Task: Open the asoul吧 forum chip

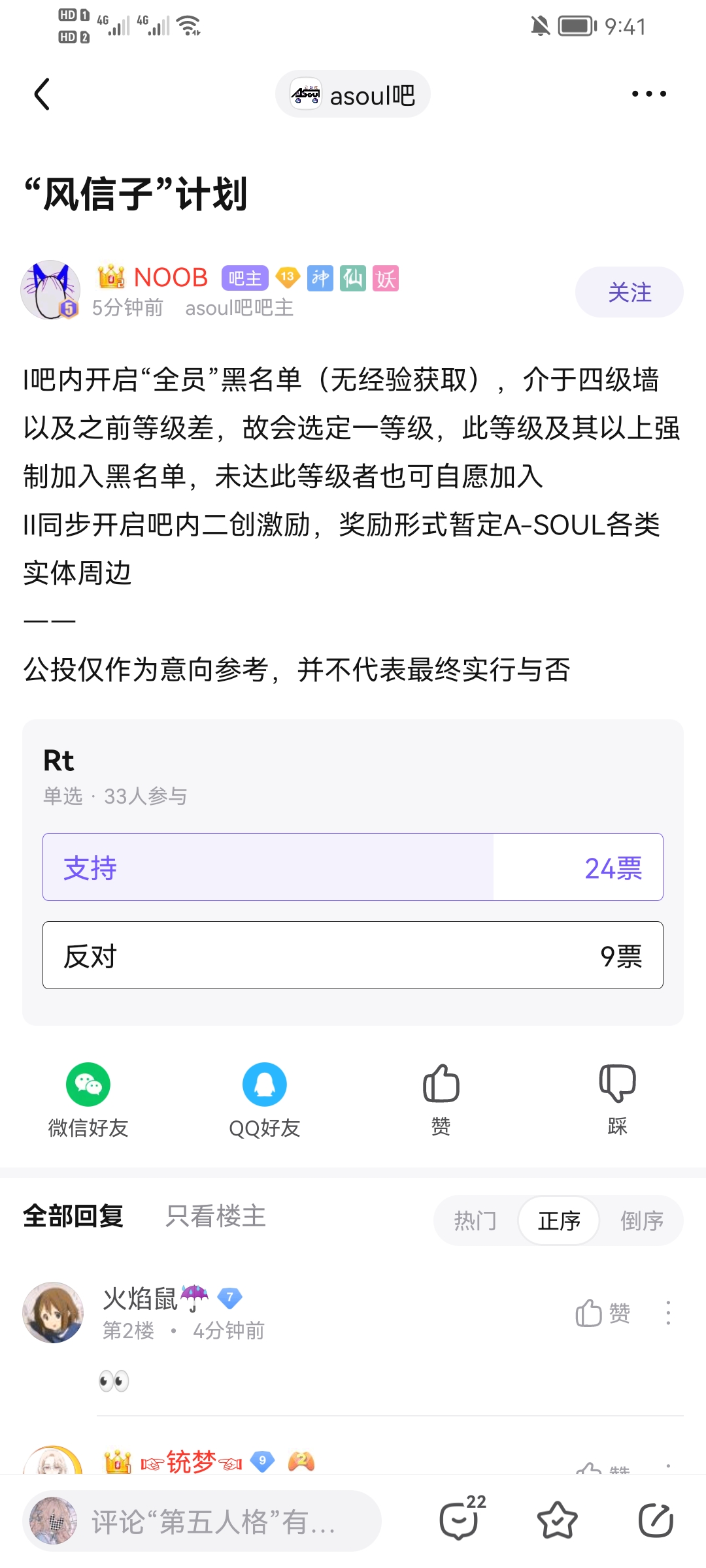Action: 353,94
